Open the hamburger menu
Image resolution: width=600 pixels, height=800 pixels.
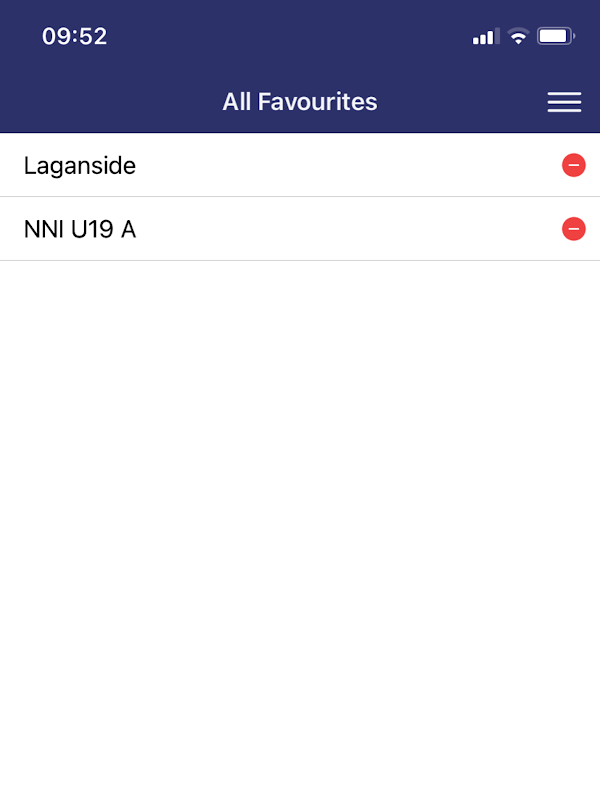(x=564, y=102)
